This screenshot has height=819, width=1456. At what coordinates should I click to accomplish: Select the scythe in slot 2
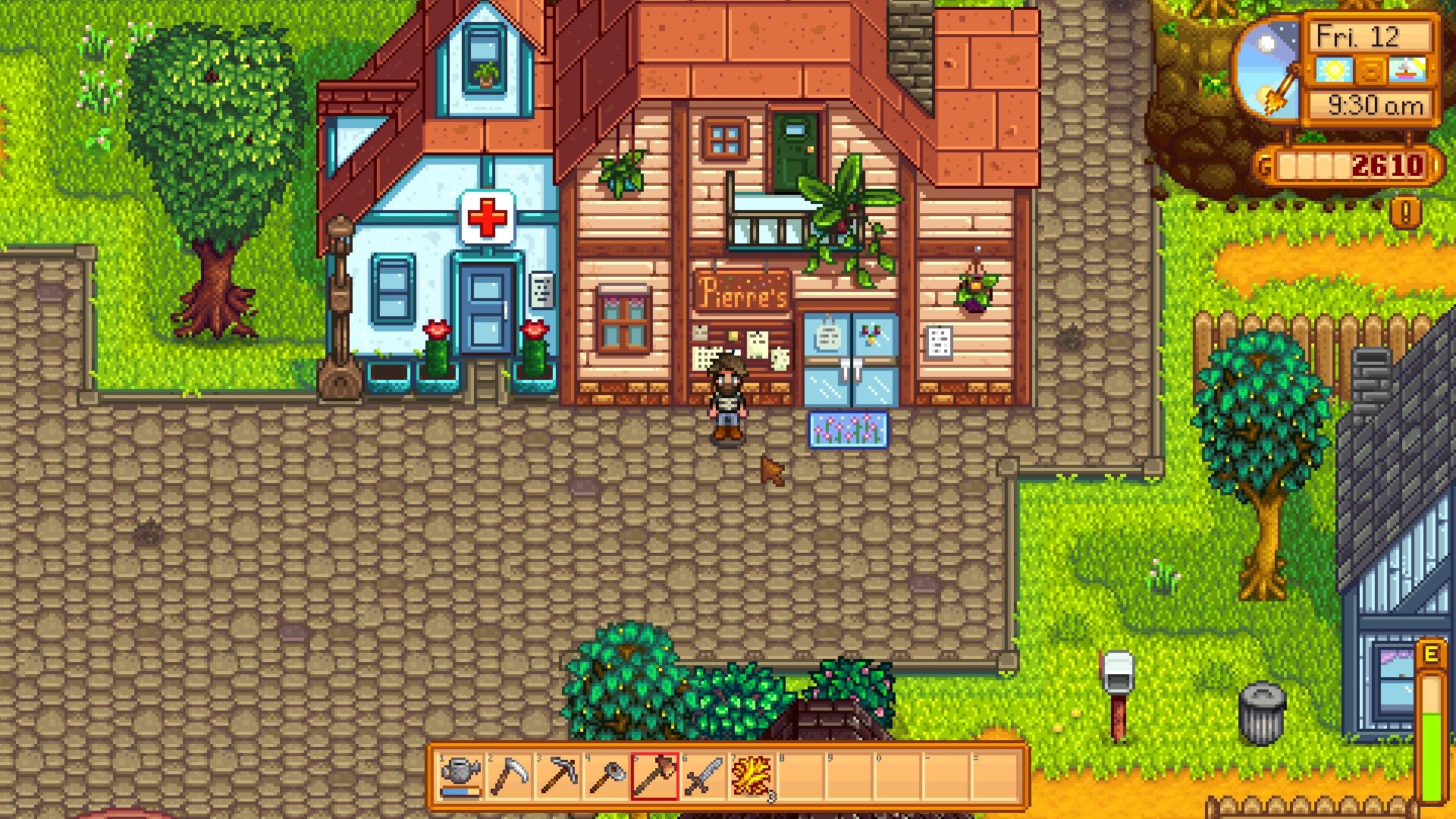[509, 776]
